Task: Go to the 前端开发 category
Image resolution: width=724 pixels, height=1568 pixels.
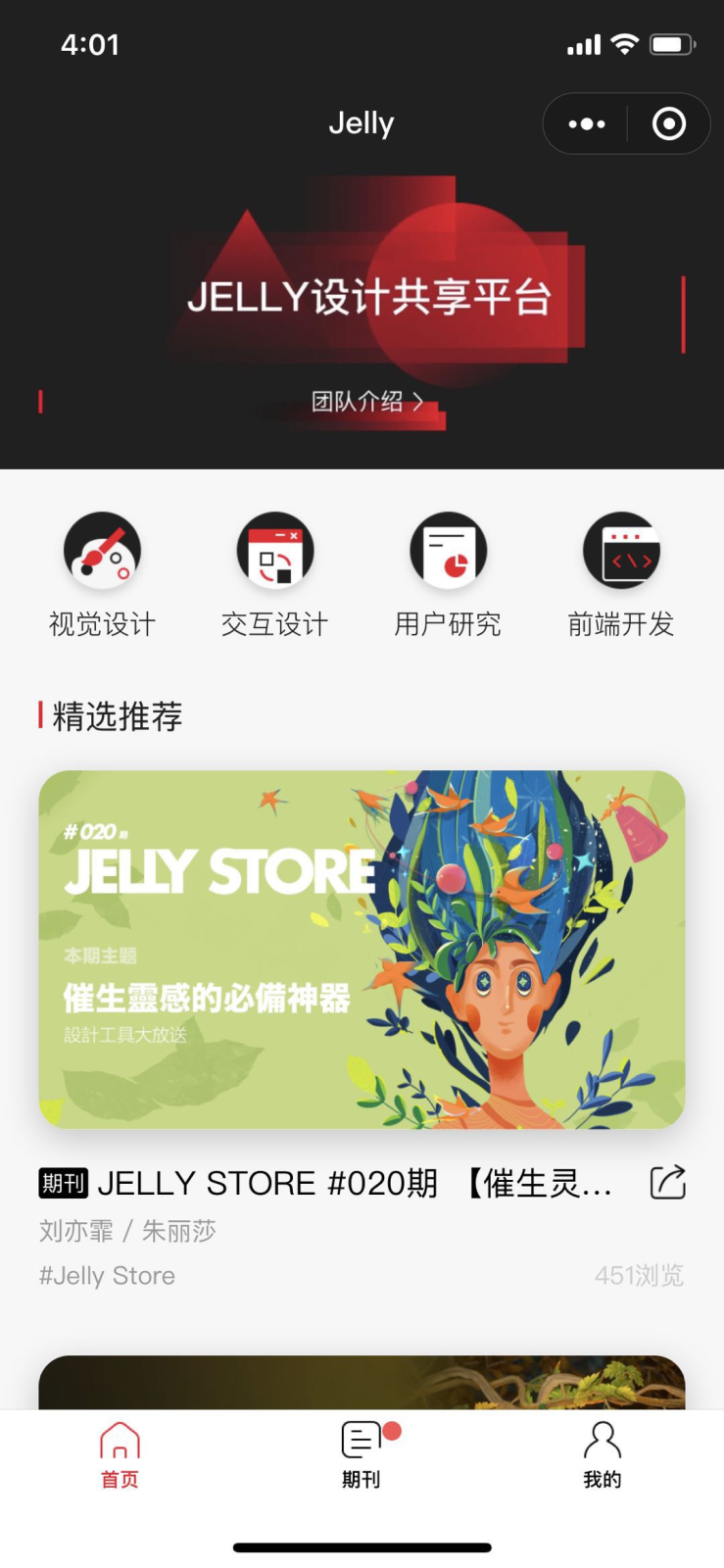Action: click(x=621, y=574)
